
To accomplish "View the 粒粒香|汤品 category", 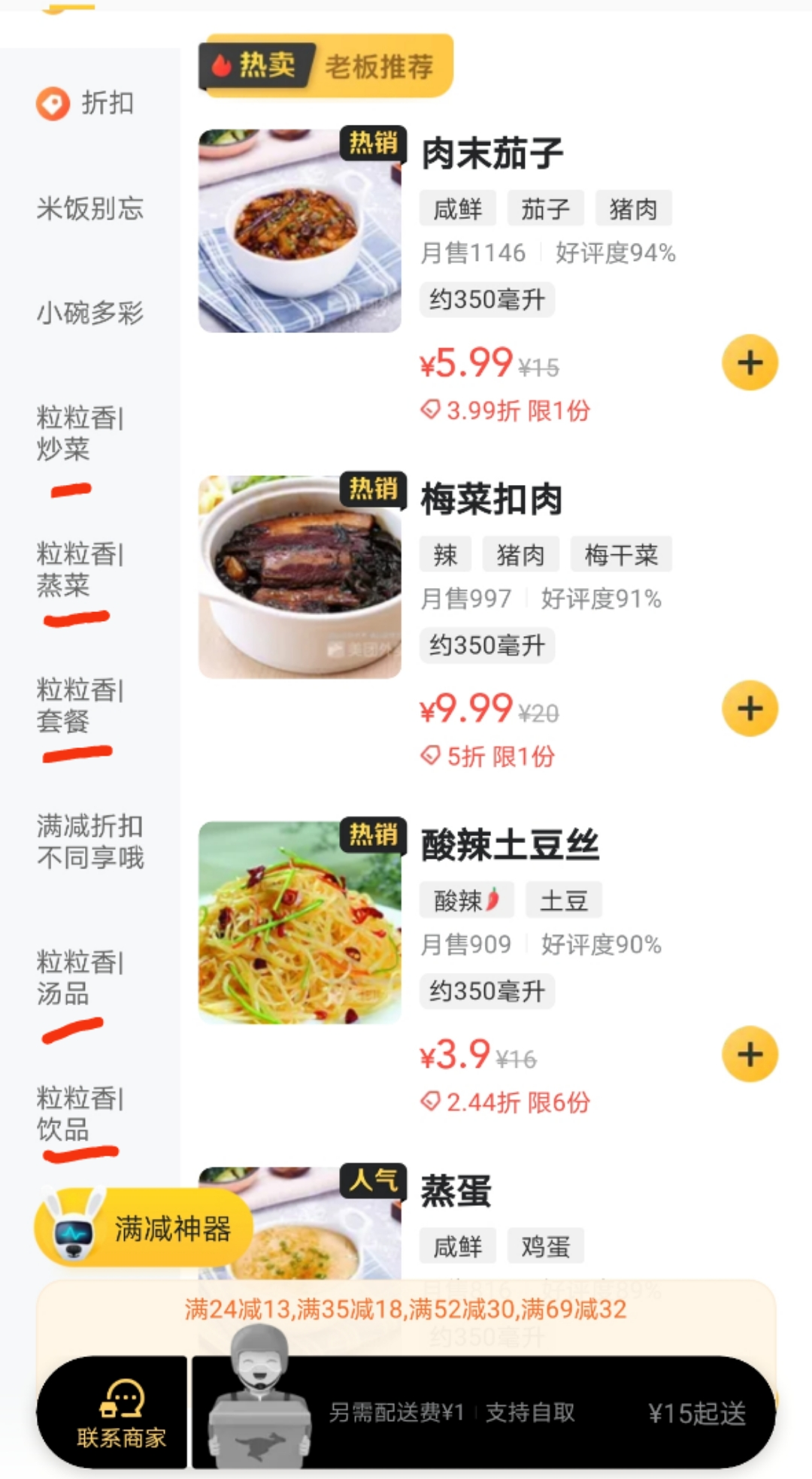I will tap(80, 977).
